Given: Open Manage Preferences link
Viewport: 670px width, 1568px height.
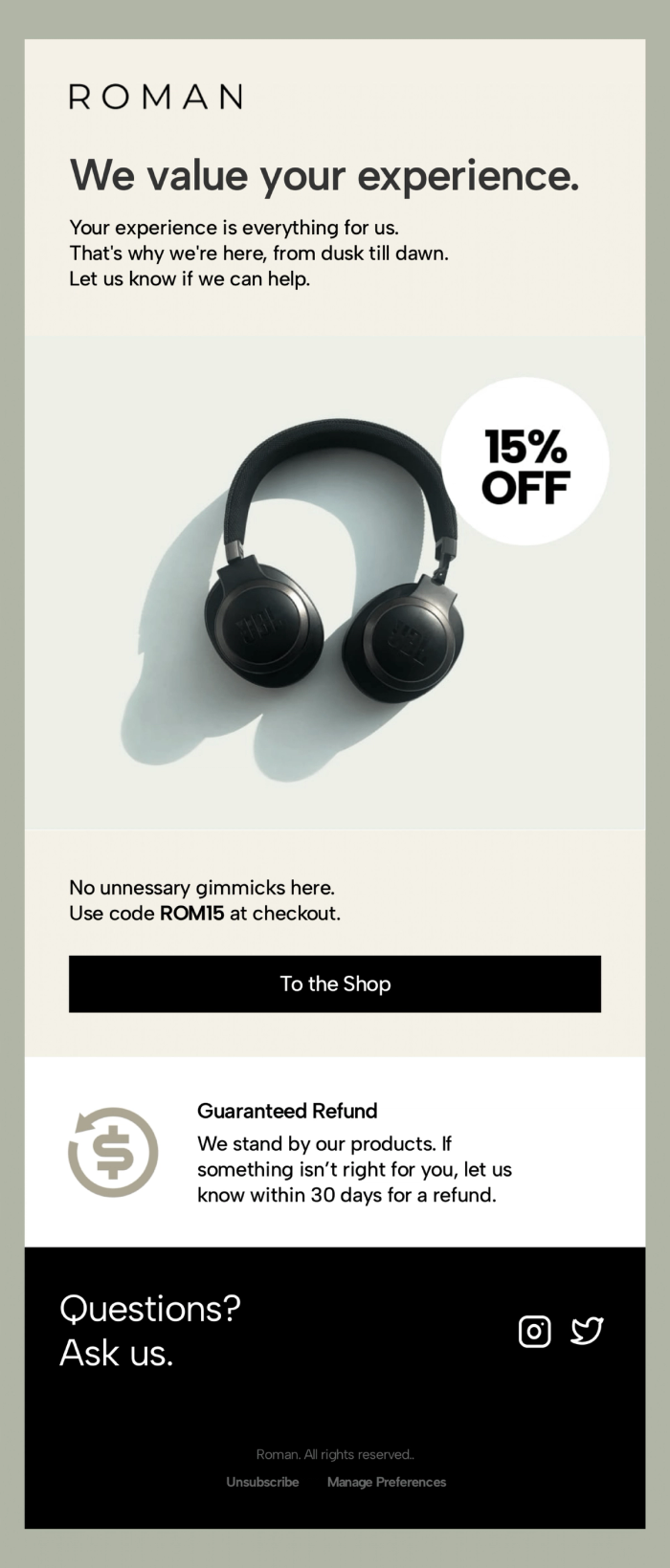Looking at the screenshot, I should click(x=387, y=1482).
